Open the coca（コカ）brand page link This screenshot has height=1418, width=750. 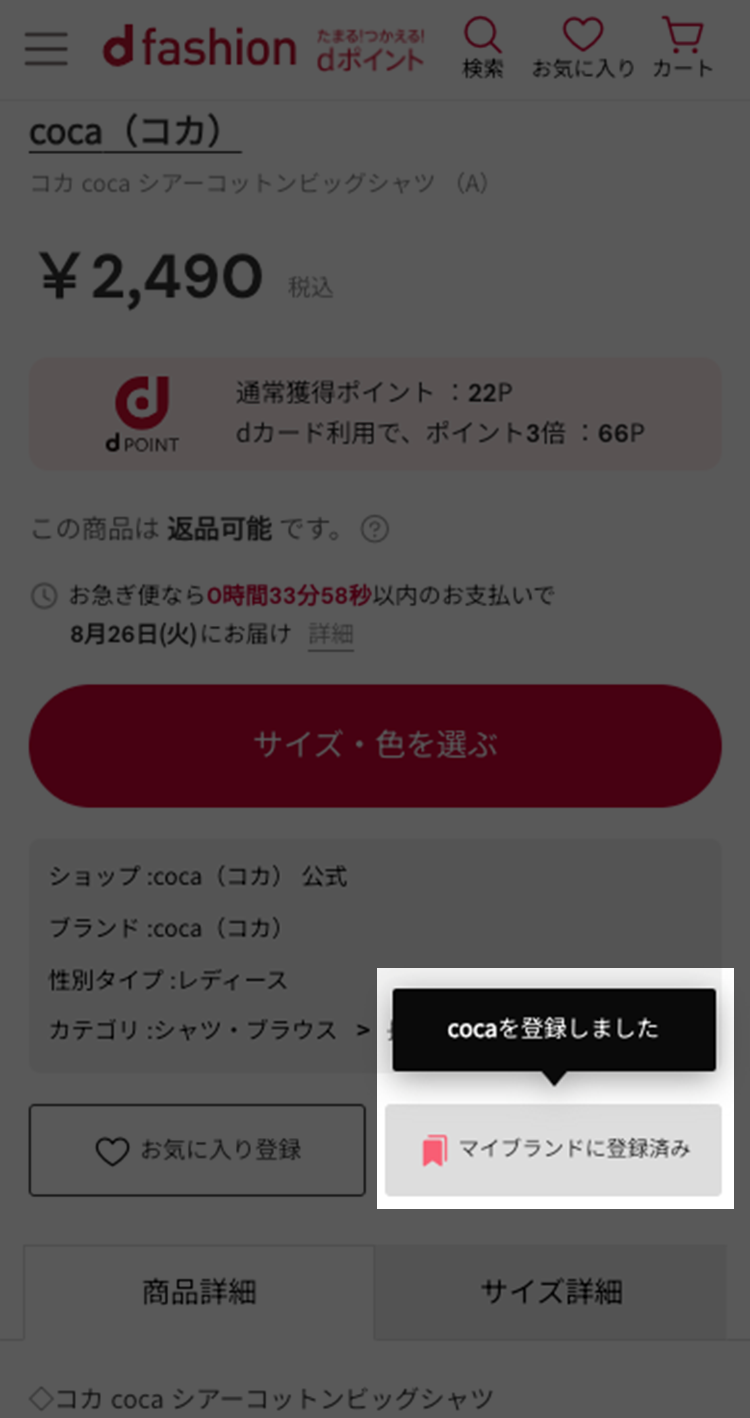coord(136,131)
